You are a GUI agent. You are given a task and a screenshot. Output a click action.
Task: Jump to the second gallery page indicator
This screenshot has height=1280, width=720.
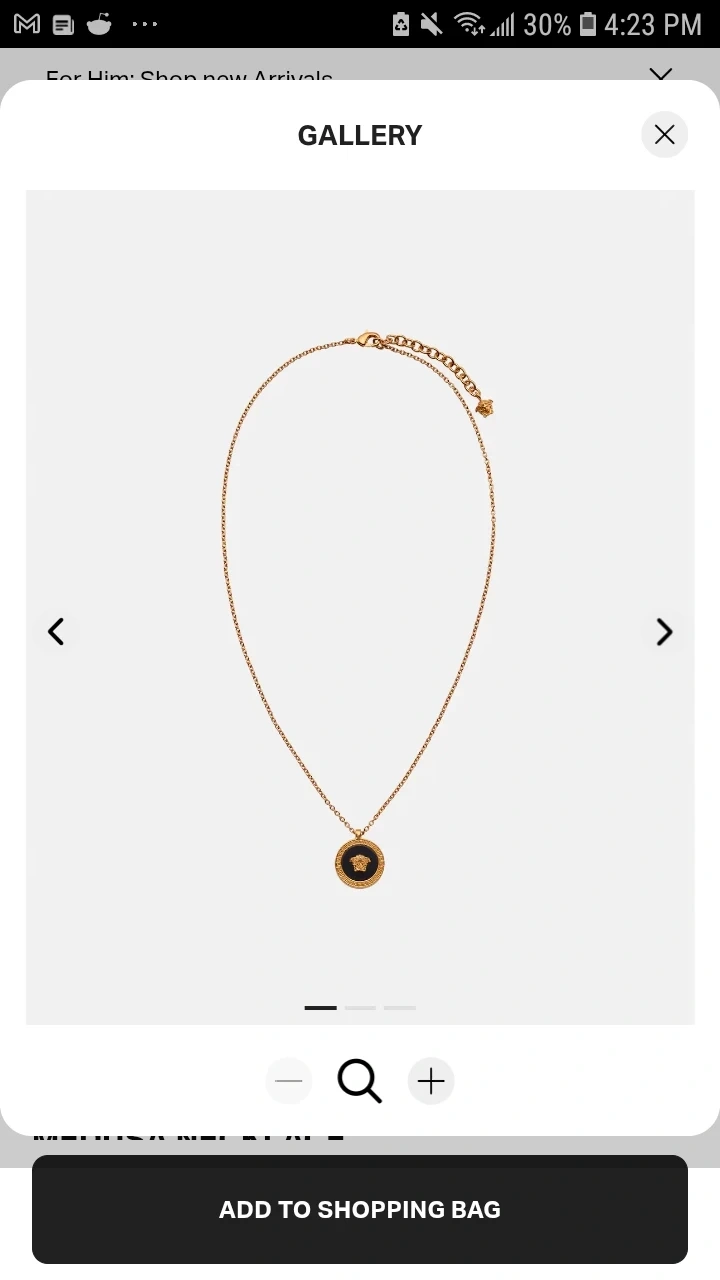tap(360, 1008)
